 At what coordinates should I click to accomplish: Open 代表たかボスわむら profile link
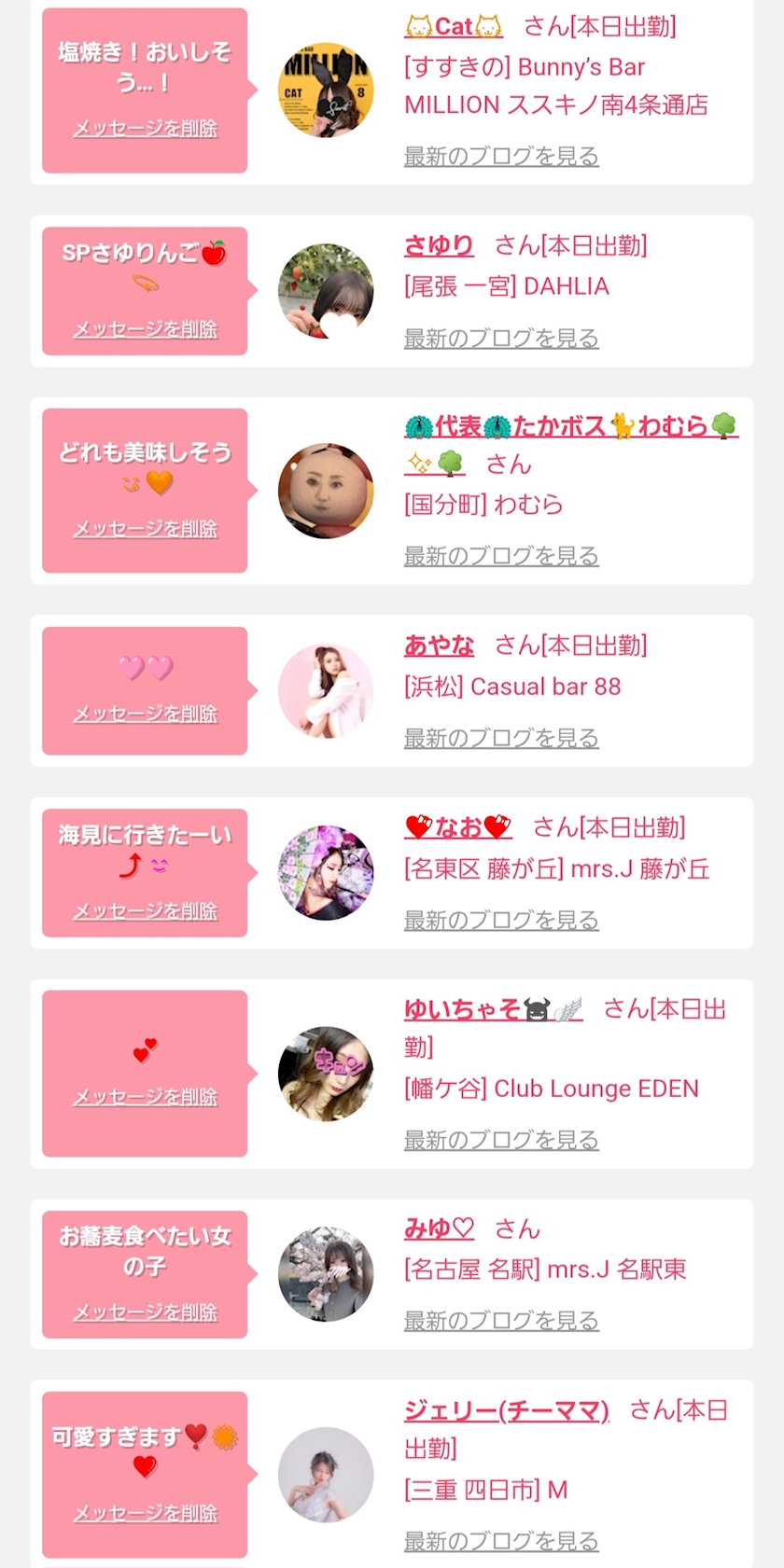[570, 427]
